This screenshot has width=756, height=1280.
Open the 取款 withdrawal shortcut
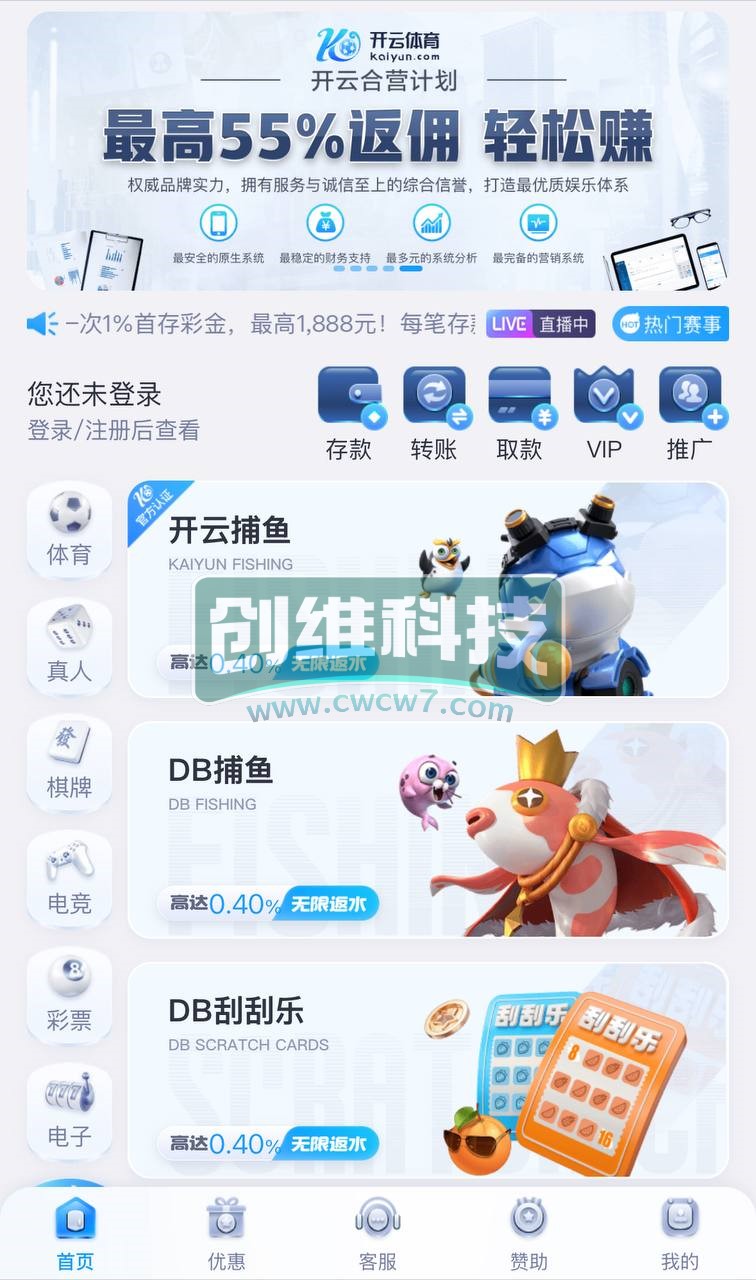coord(519,414)
